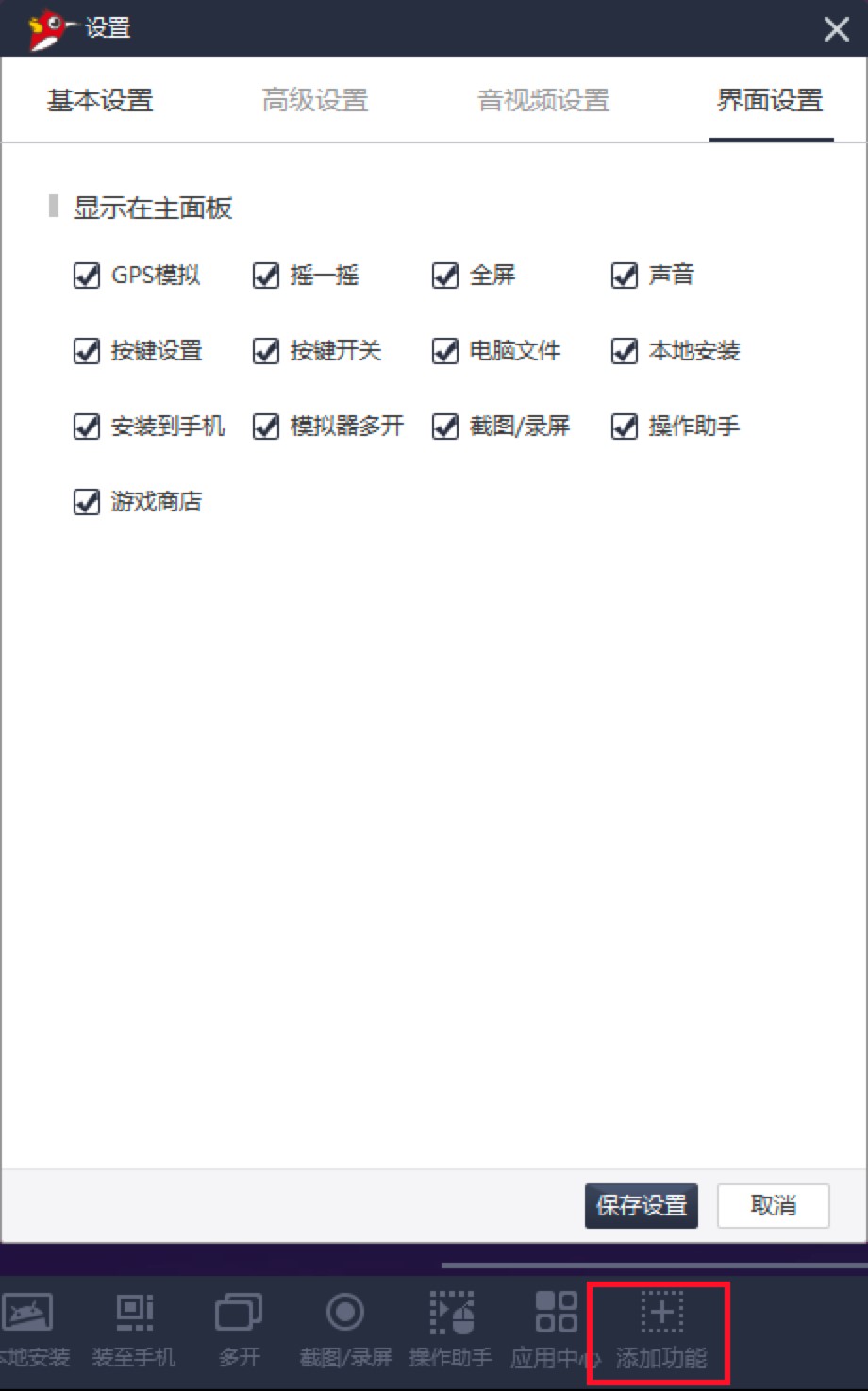The image size is (868, 1391).
Task: Disable the 游戏商店 checkbox
Action: coord(86,501)
